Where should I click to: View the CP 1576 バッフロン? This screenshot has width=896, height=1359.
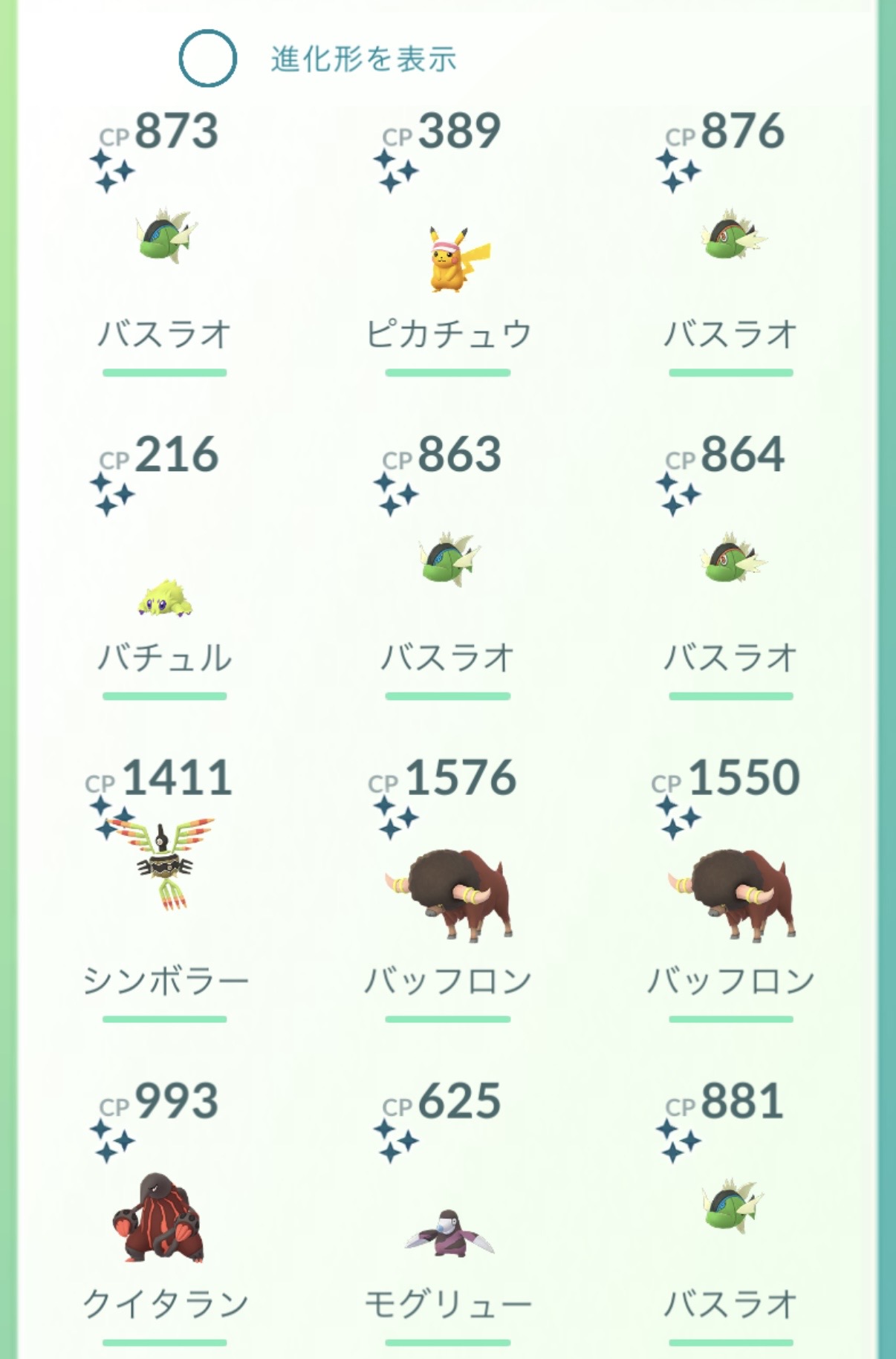click(448, 895)
